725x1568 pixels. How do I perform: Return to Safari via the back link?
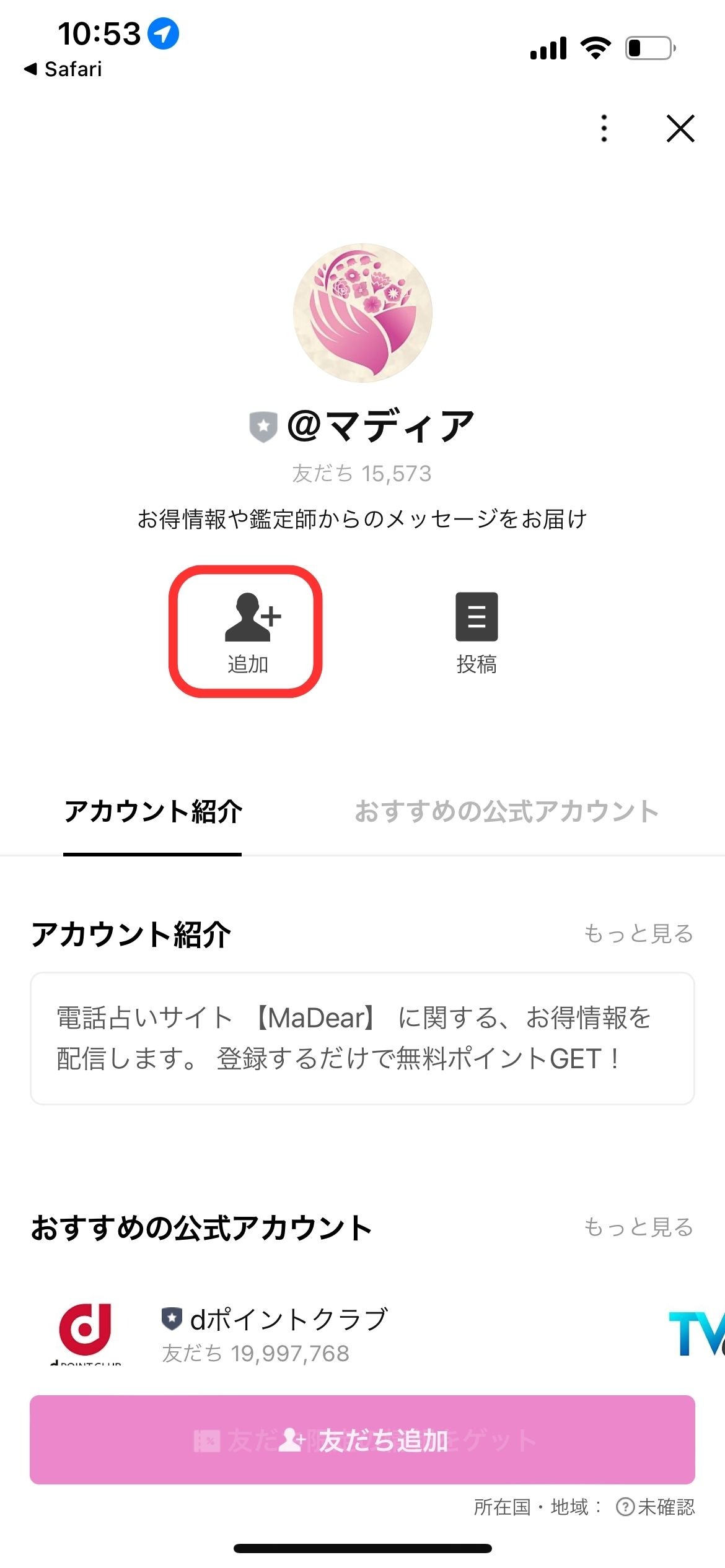coord(63,69)
